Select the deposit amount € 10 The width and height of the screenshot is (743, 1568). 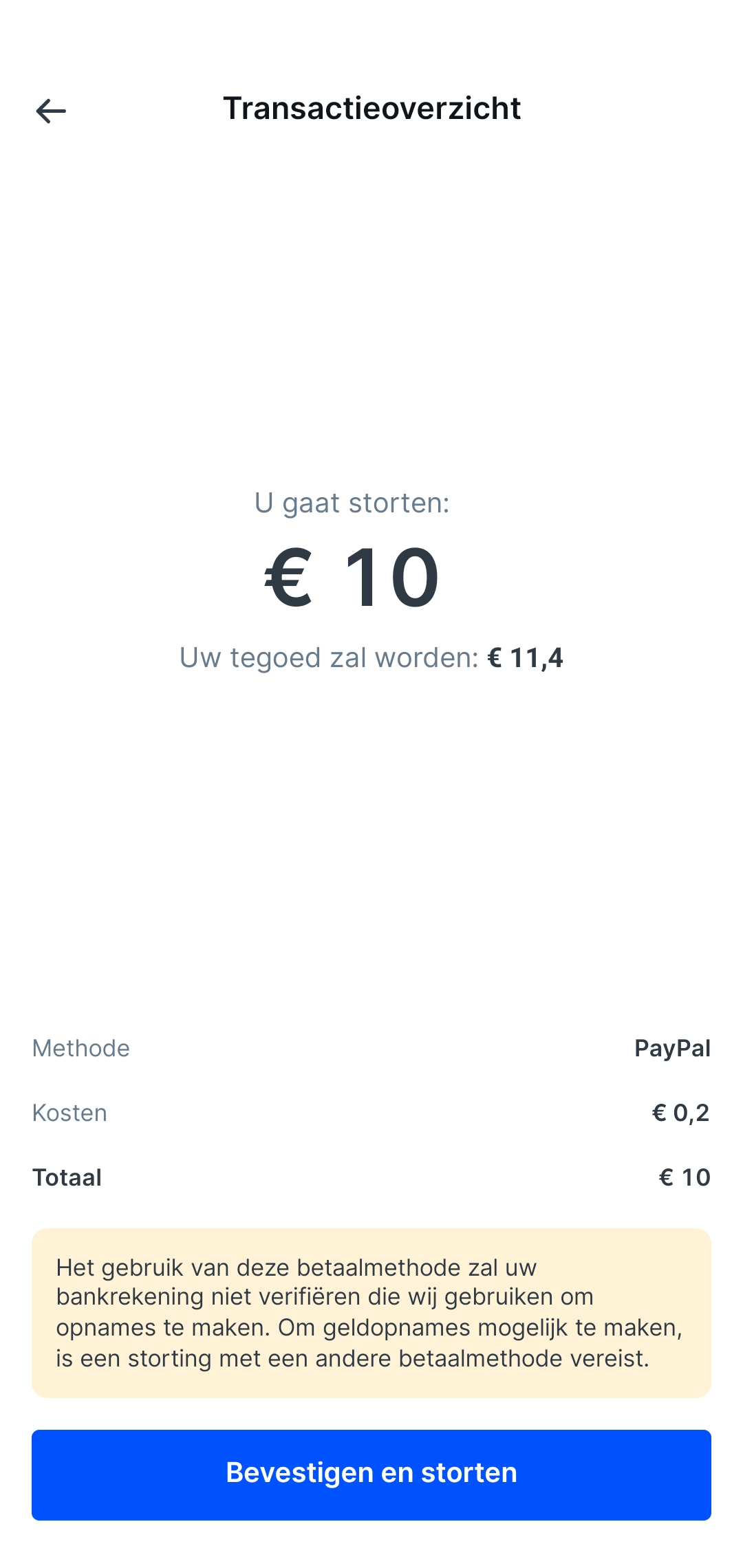click(351, 578)
